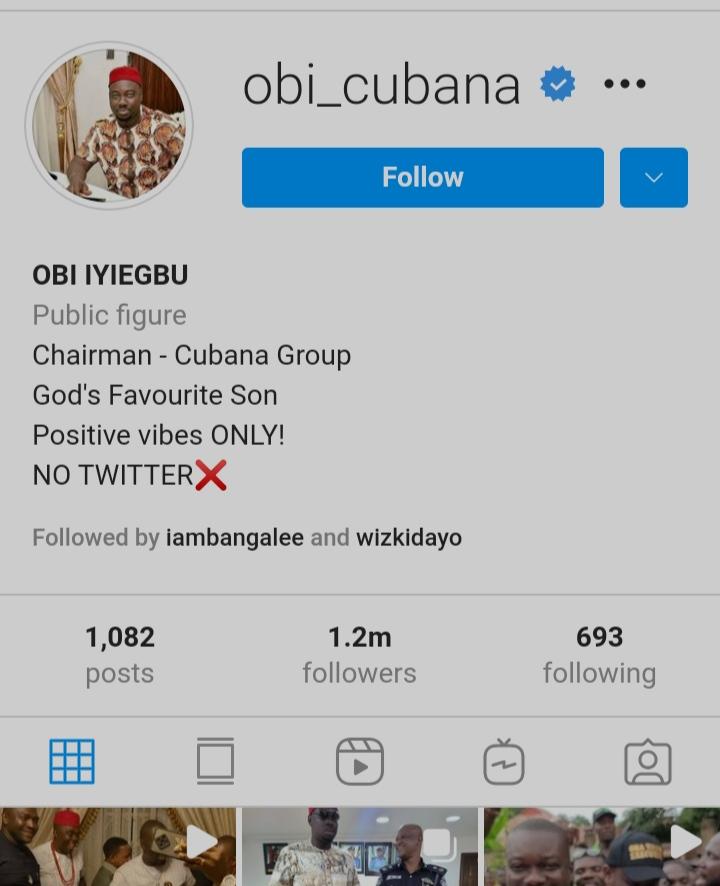Image resolution: width=720 pixels, height=886 pixels.
Task: Open the third video post thumbnail
Action: 602,846
